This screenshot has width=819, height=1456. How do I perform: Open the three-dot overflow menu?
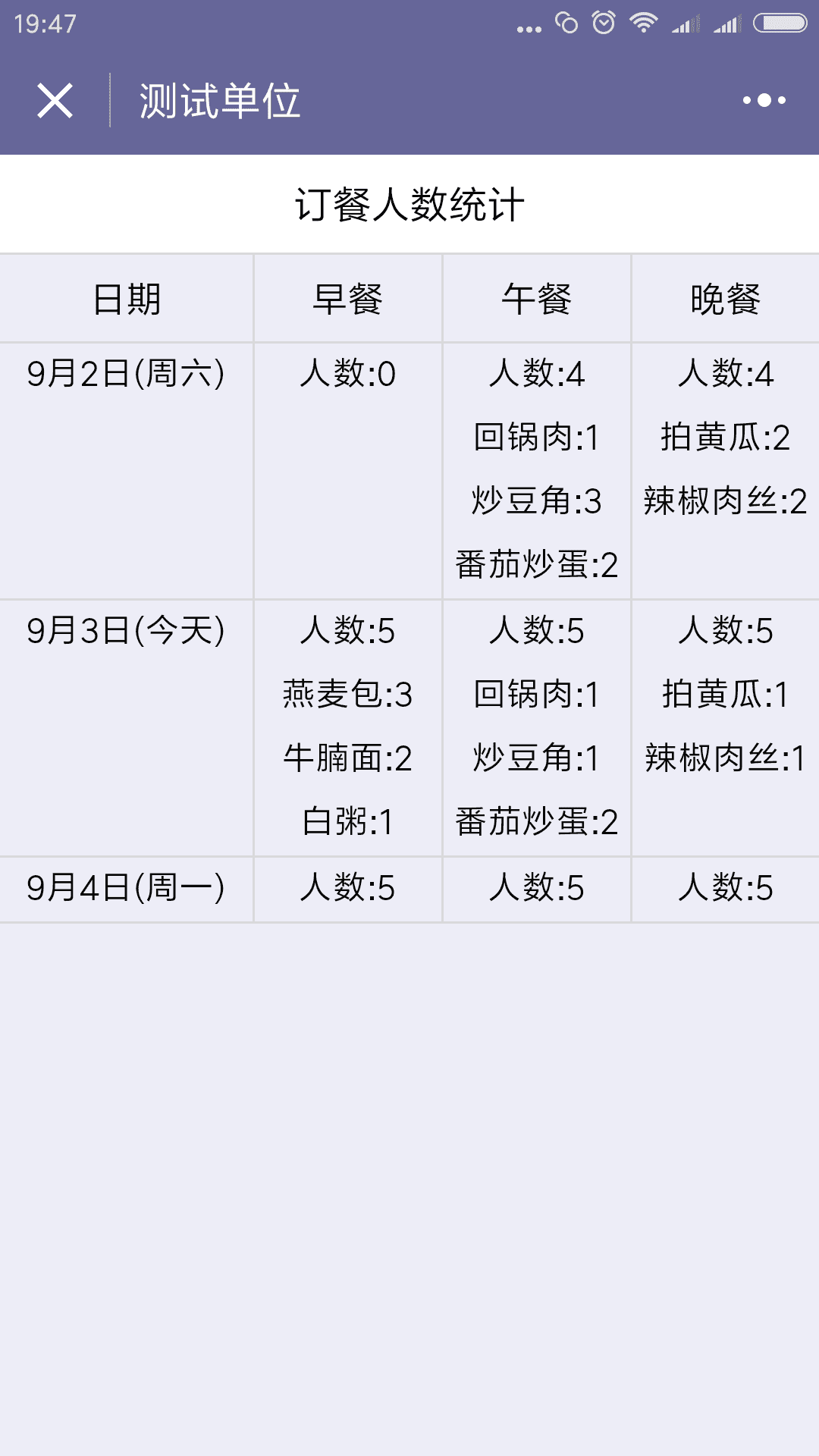click(764, 100)
